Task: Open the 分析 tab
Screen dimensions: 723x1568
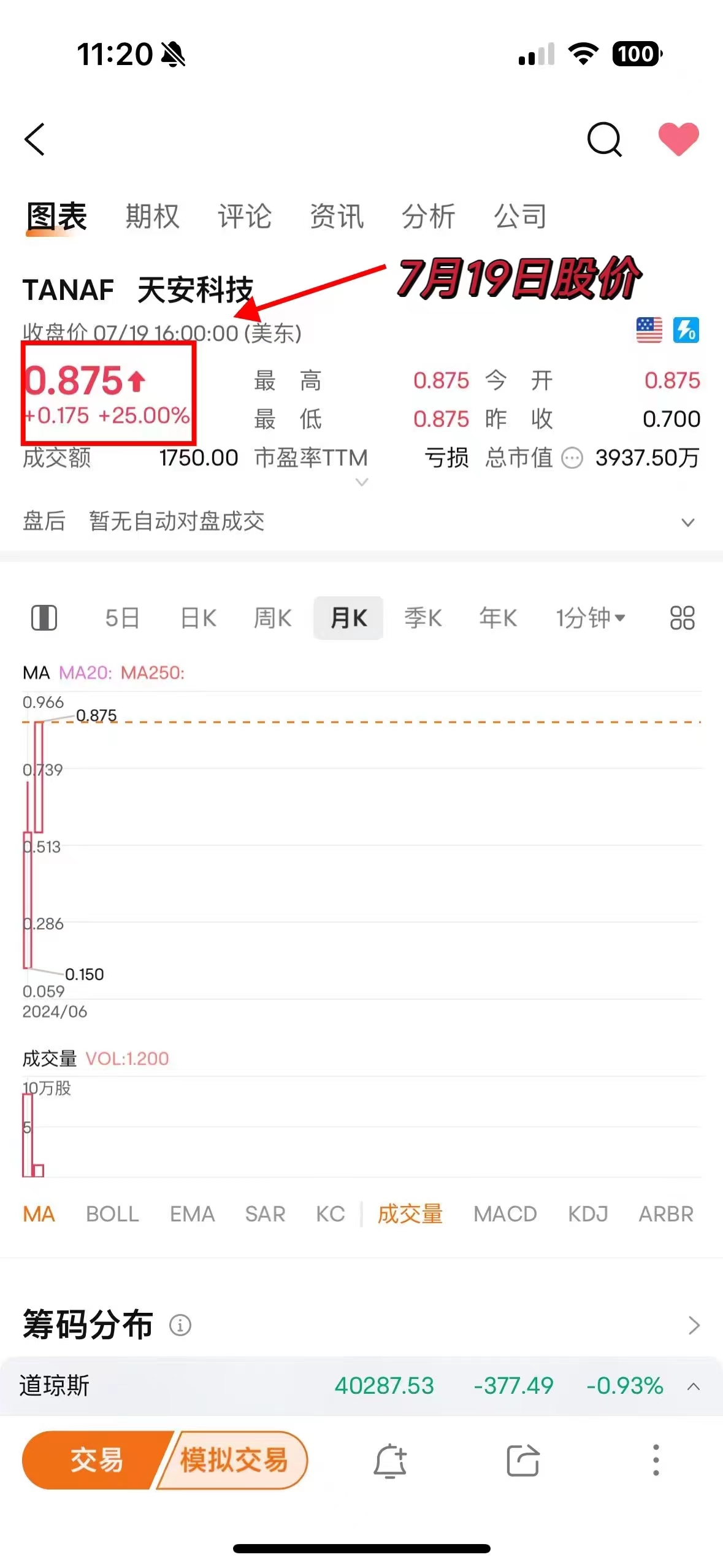Action: [428, 217]
